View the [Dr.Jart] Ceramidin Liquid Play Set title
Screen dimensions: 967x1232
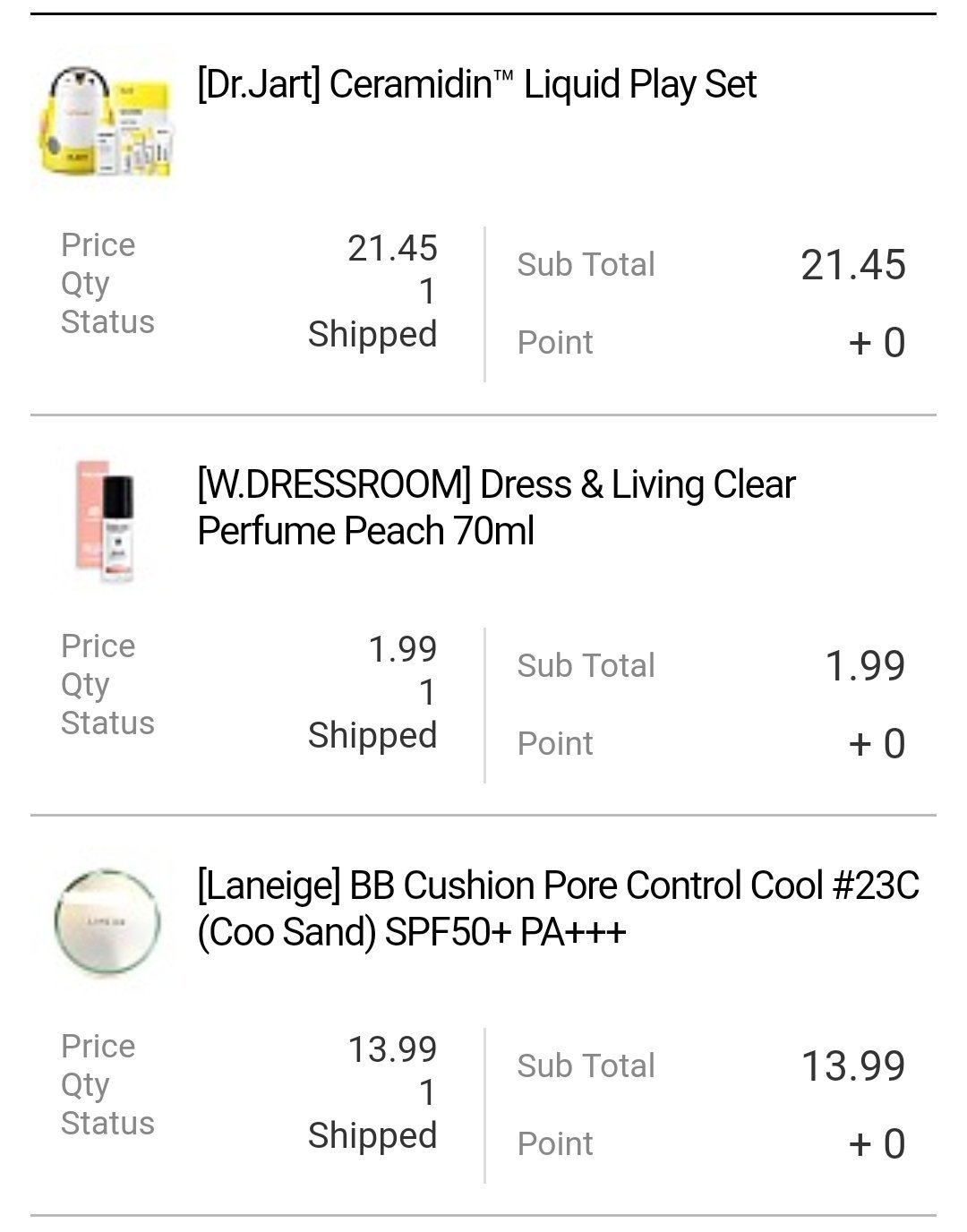476,85
